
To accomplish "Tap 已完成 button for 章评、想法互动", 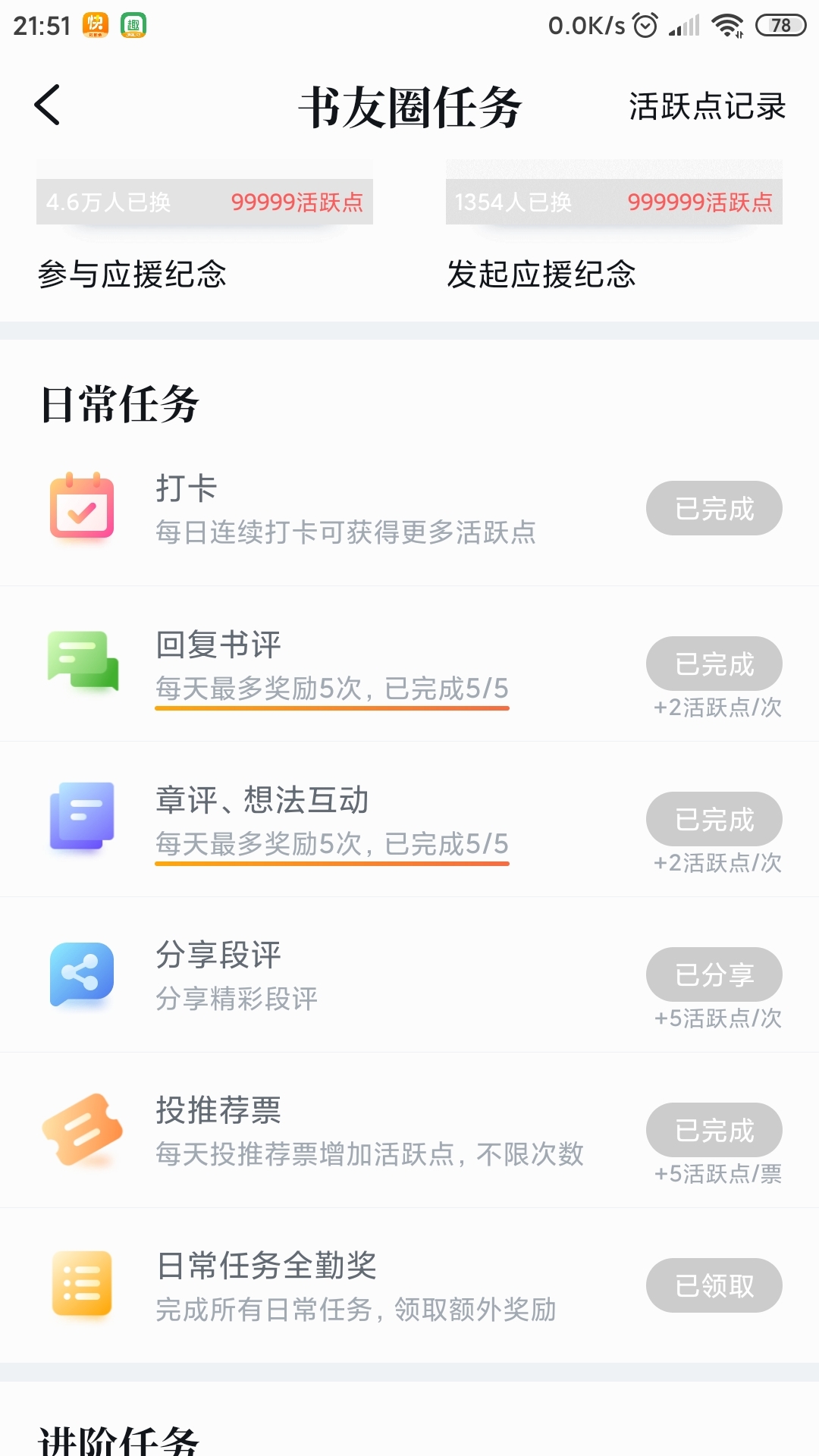I will coord(714,819).
